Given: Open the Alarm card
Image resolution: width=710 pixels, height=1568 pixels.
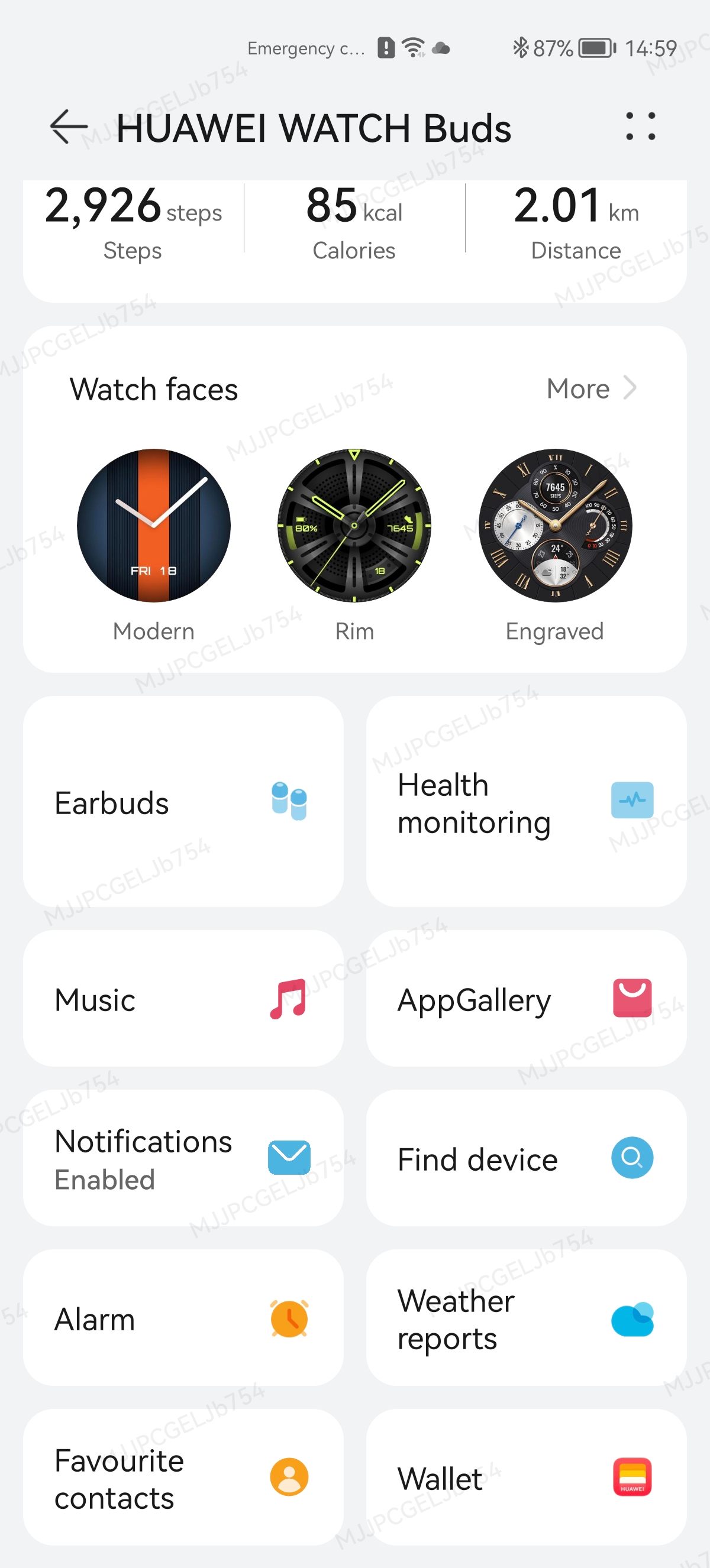Looking at the screenshot, I should click(x=183, y=1318).
